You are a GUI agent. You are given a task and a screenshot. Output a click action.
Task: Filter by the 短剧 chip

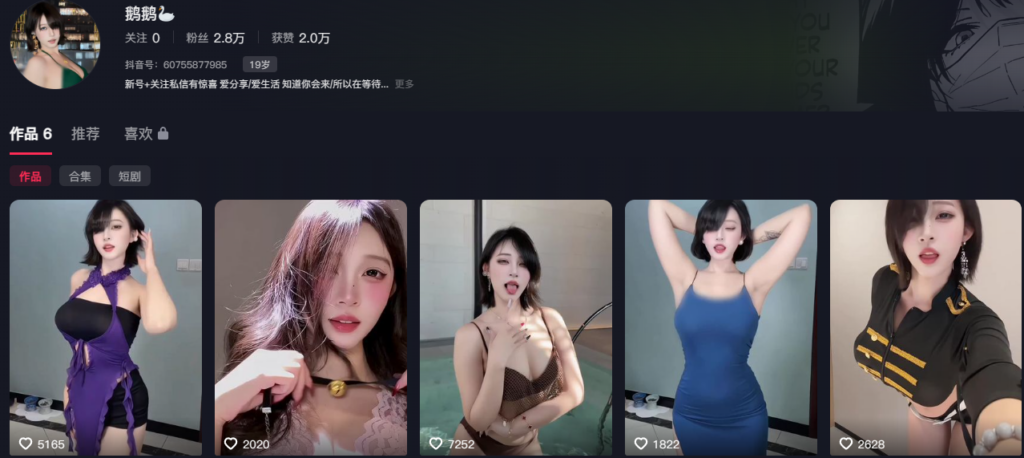click(129, 176)
